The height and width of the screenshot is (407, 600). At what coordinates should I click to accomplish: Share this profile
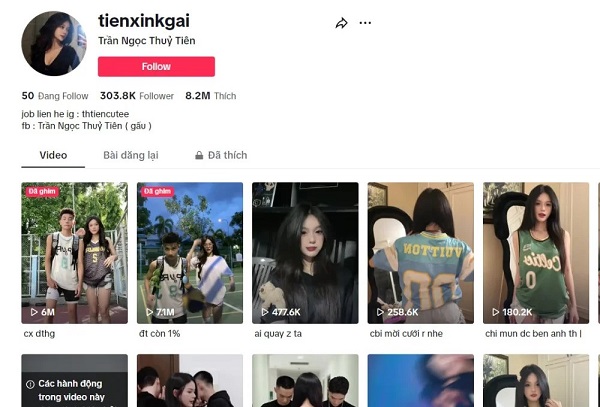pos(341,23)
